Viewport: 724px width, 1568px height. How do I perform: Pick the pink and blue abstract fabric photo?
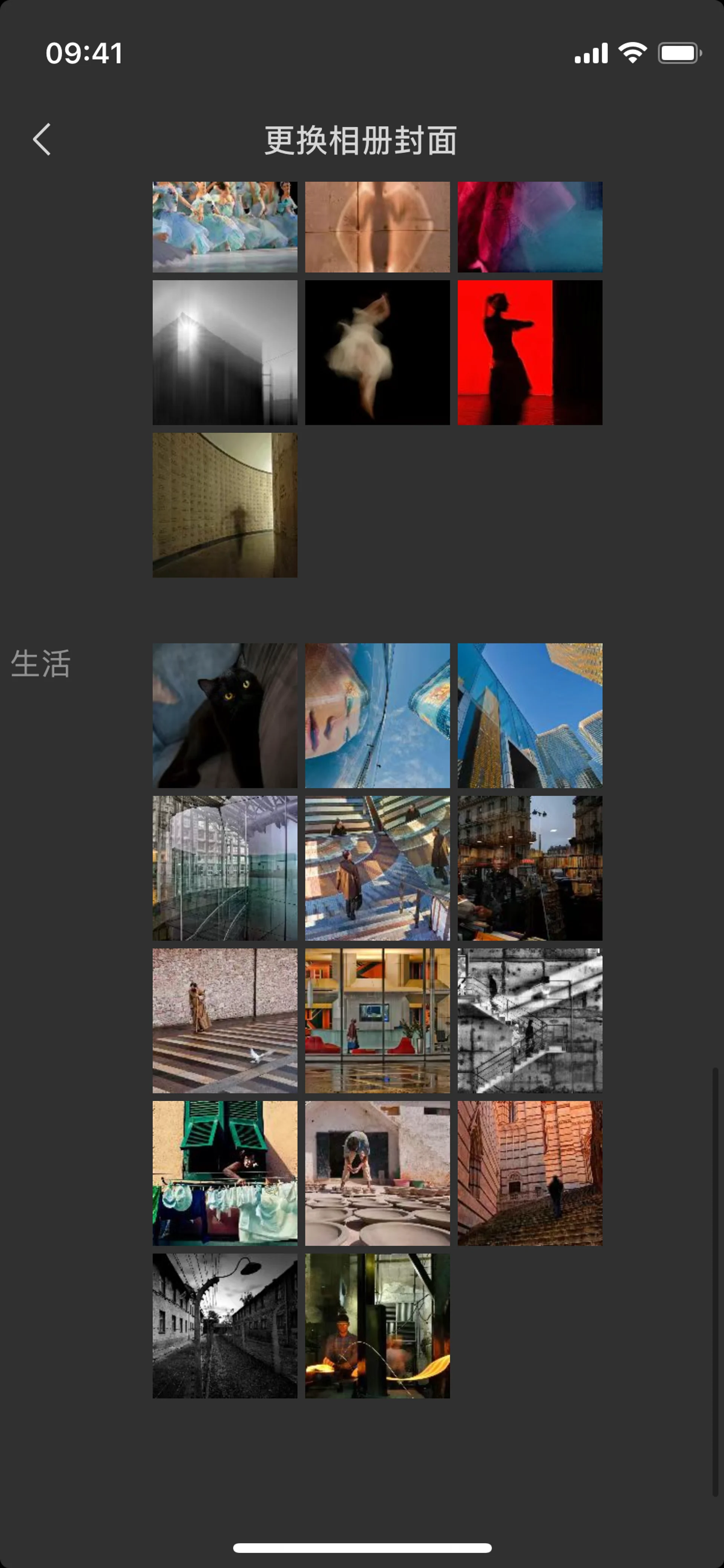[x=529, y=226]
